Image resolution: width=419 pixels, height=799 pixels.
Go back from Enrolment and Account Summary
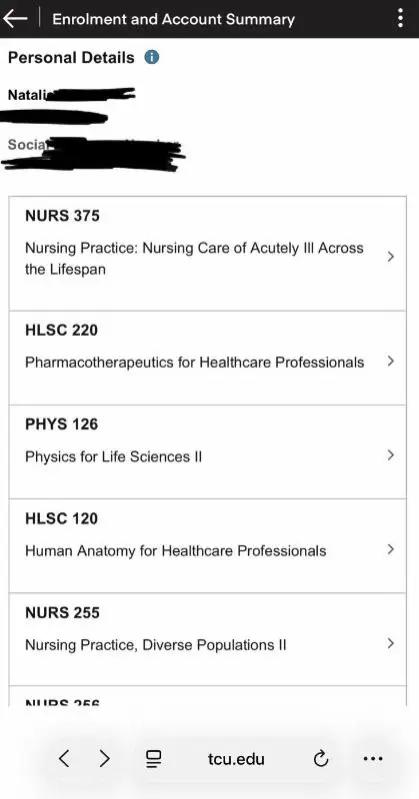click(x=15, y=19)
